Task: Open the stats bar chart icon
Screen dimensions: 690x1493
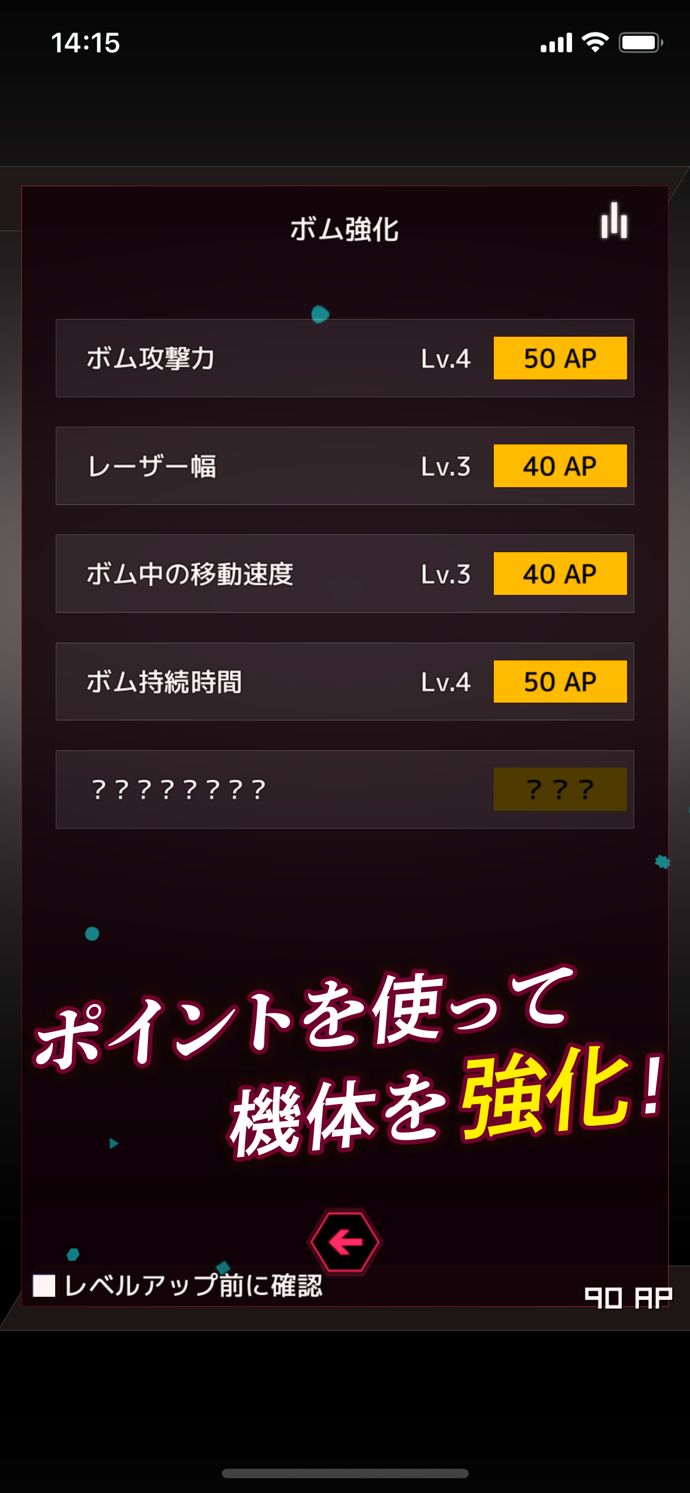Action: click(614, 221)
